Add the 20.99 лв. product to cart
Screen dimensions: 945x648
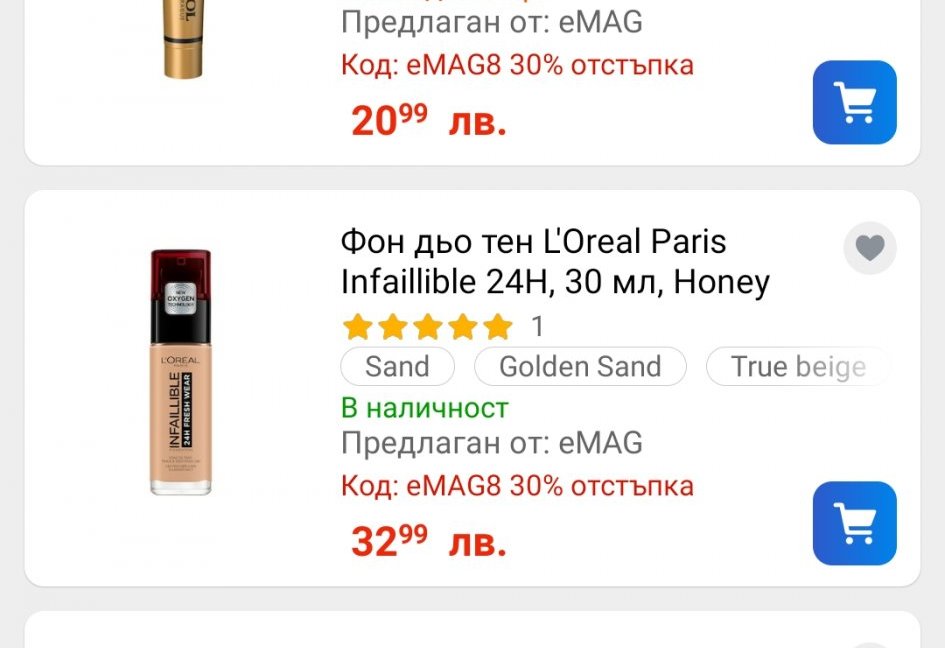coord(854,102)
